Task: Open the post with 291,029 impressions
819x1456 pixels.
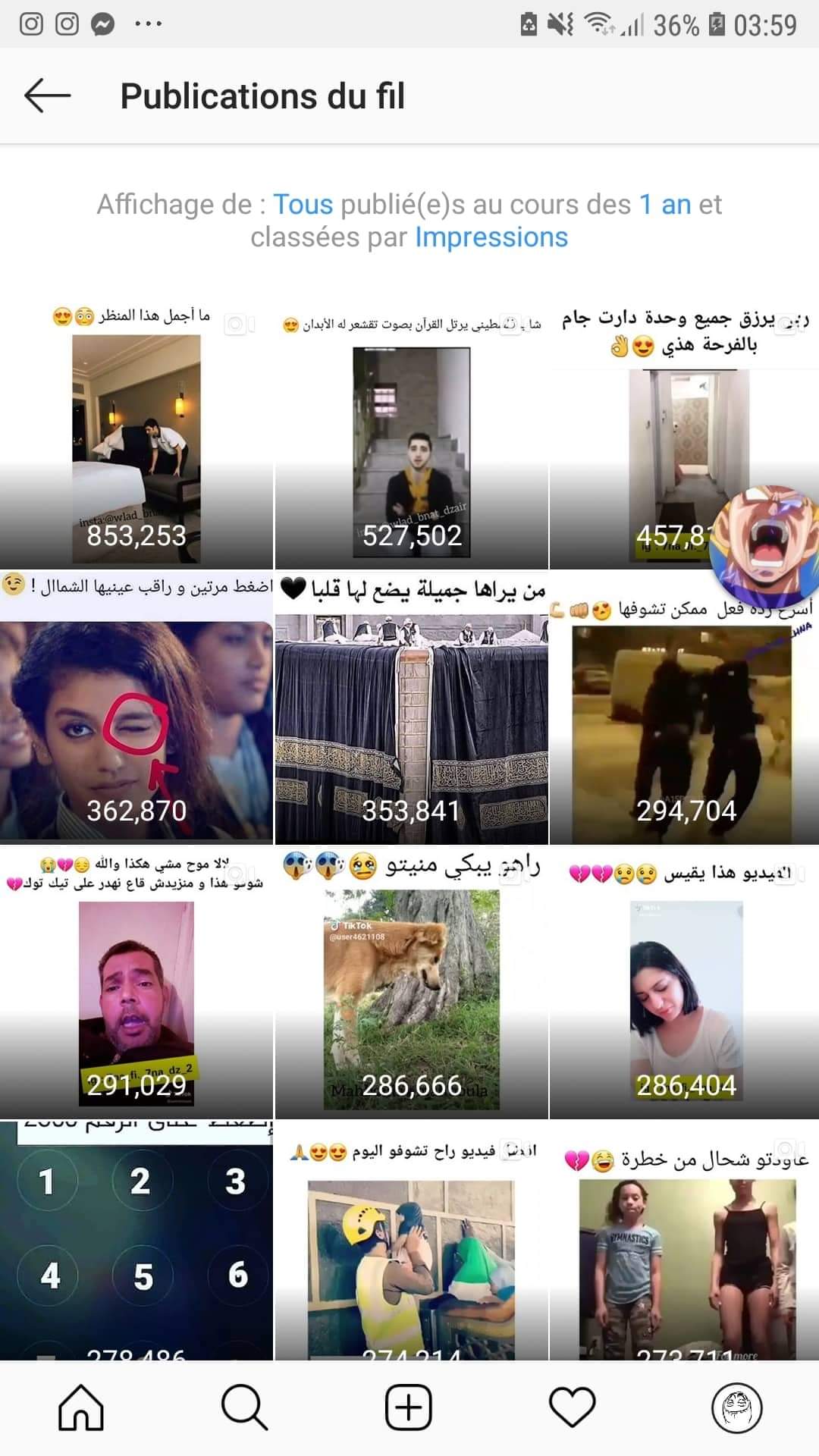Action: [x=136, y=983]
